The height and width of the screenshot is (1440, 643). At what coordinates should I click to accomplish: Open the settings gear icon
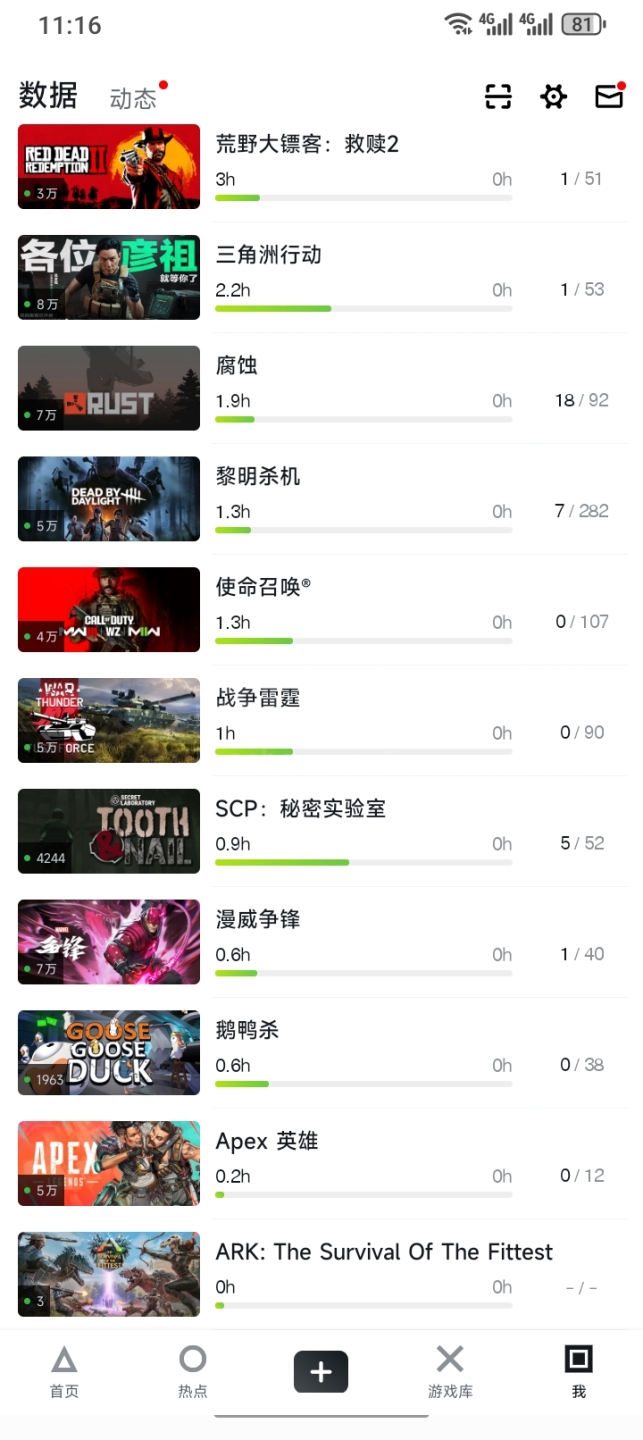[x=553, y=96]
